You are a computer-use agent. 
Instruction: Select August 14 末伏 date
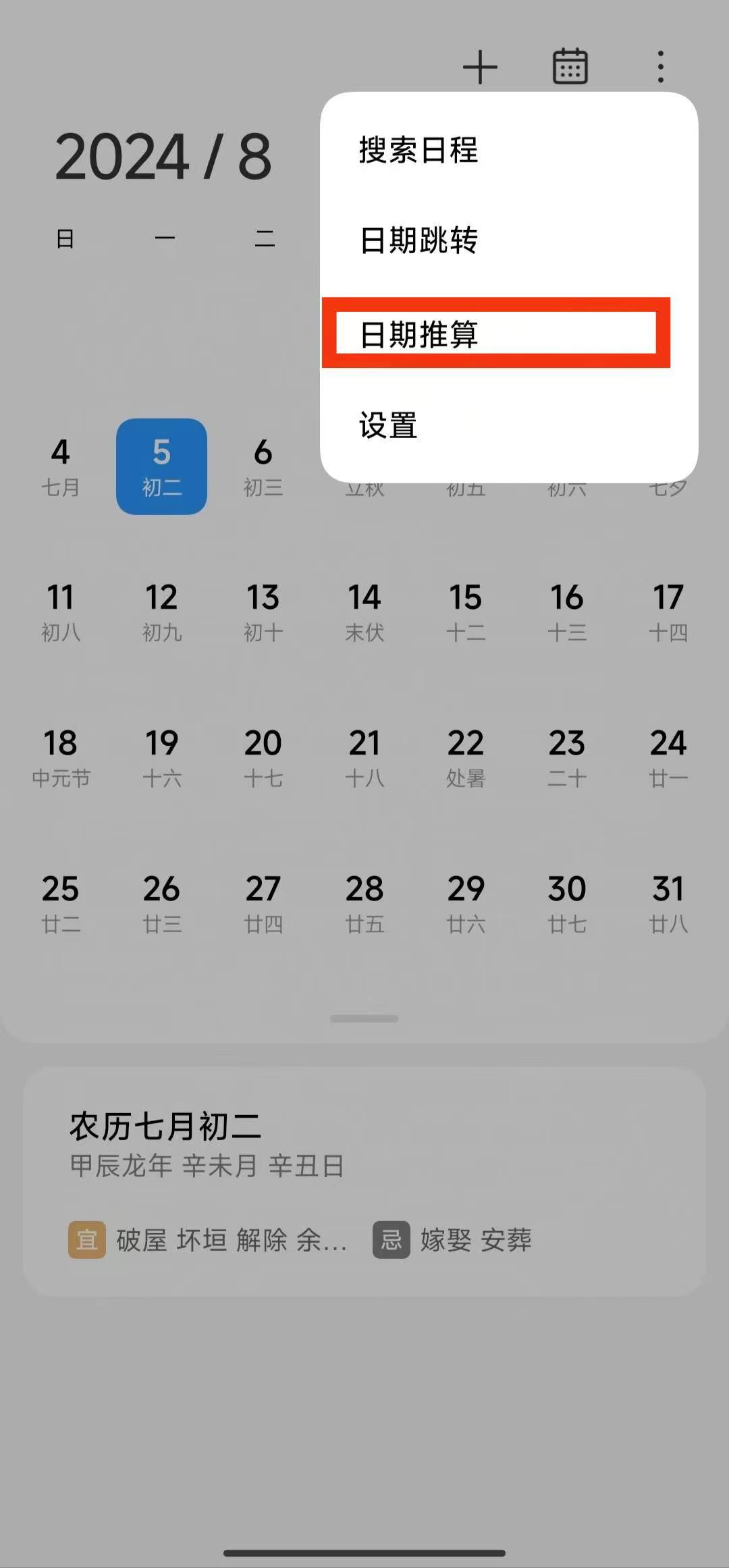click(364, 612)
